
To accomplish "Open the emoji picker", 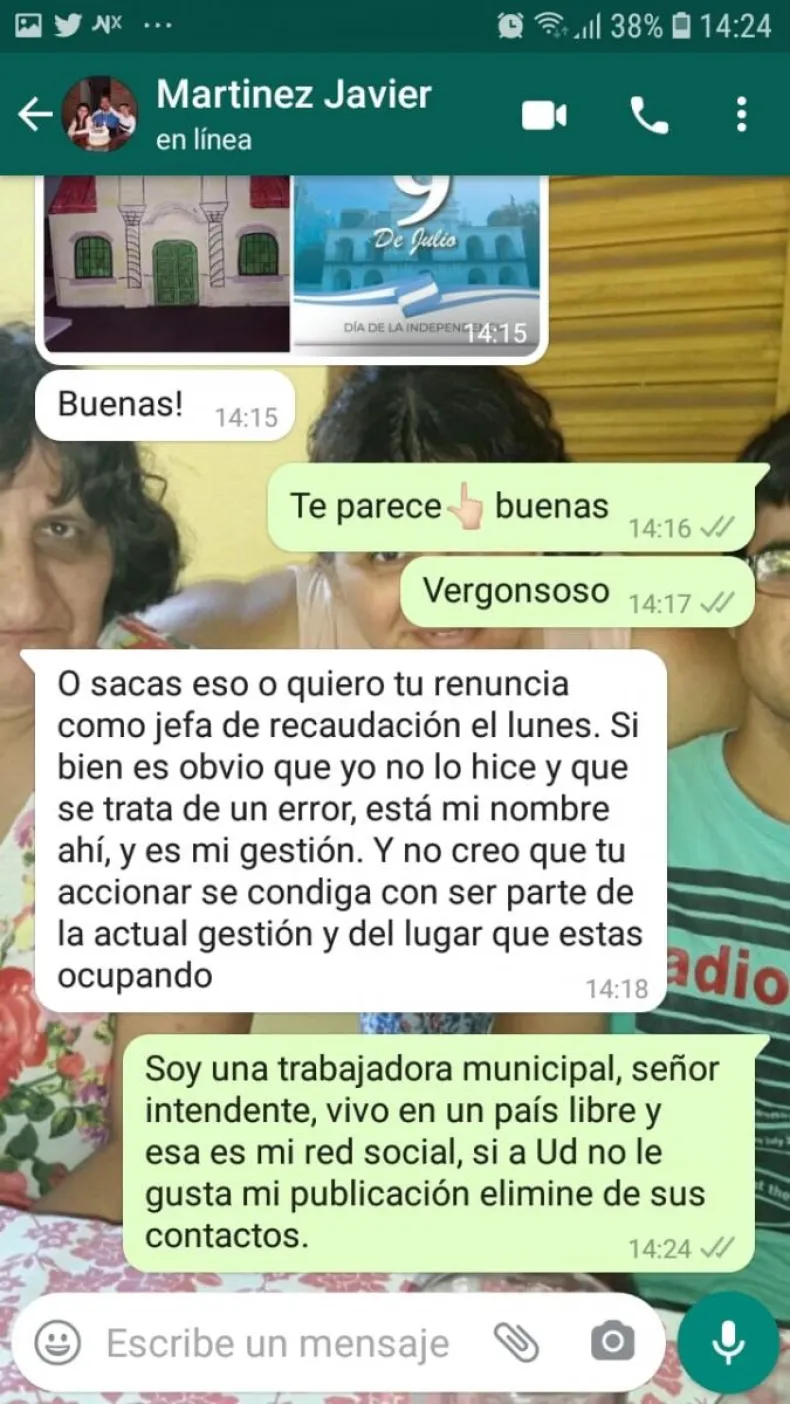I will (x=58, y=1342).
